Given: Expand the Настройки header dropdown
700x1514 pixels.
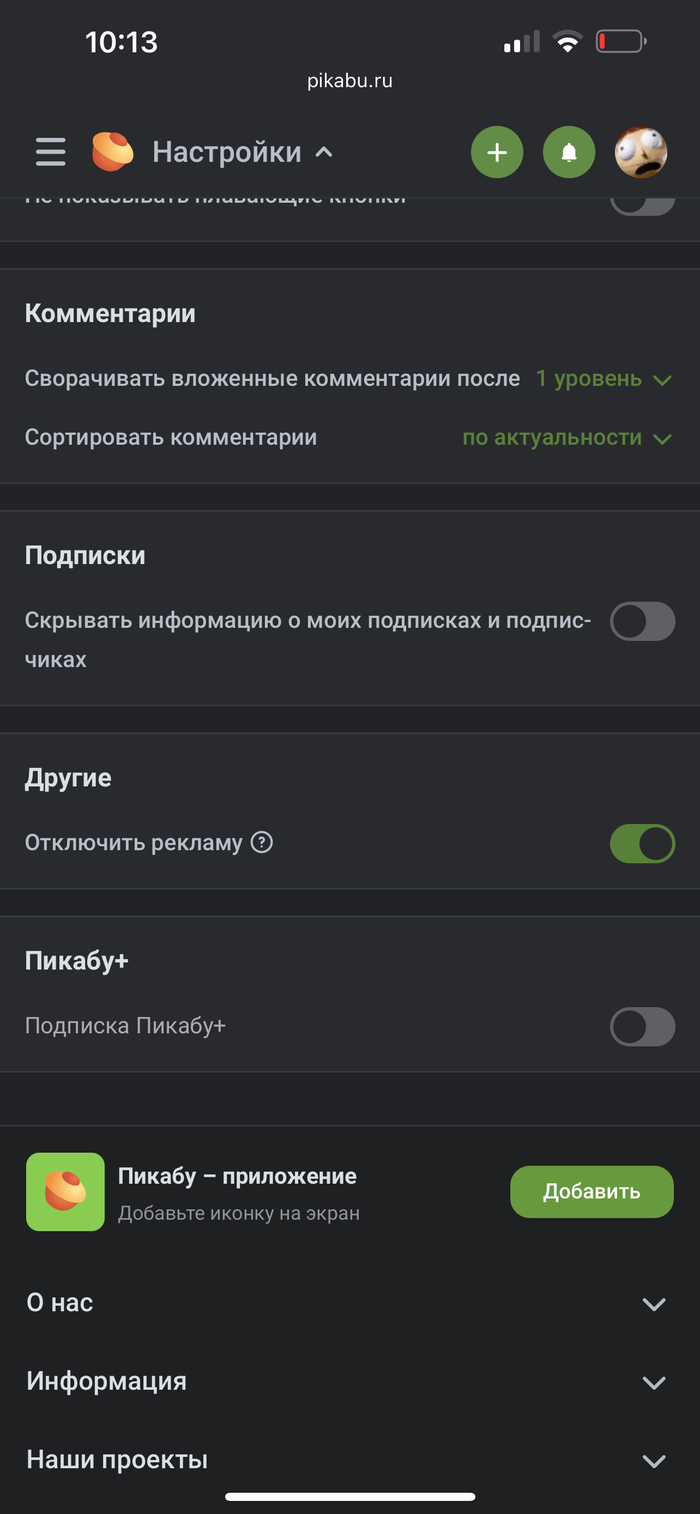Looking at the screenshot, I should 242,152.
